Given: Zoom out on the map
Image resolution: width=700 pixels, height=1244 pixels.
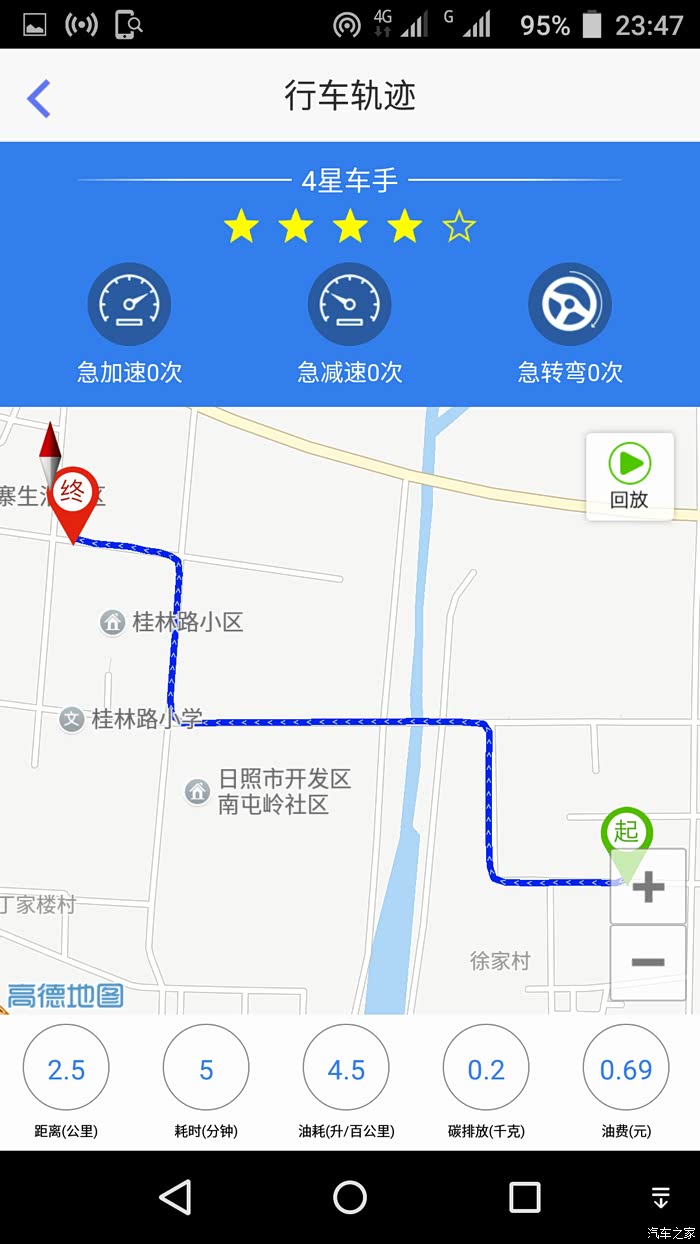Looking at the screenshot, I should (x=648, y=962).
